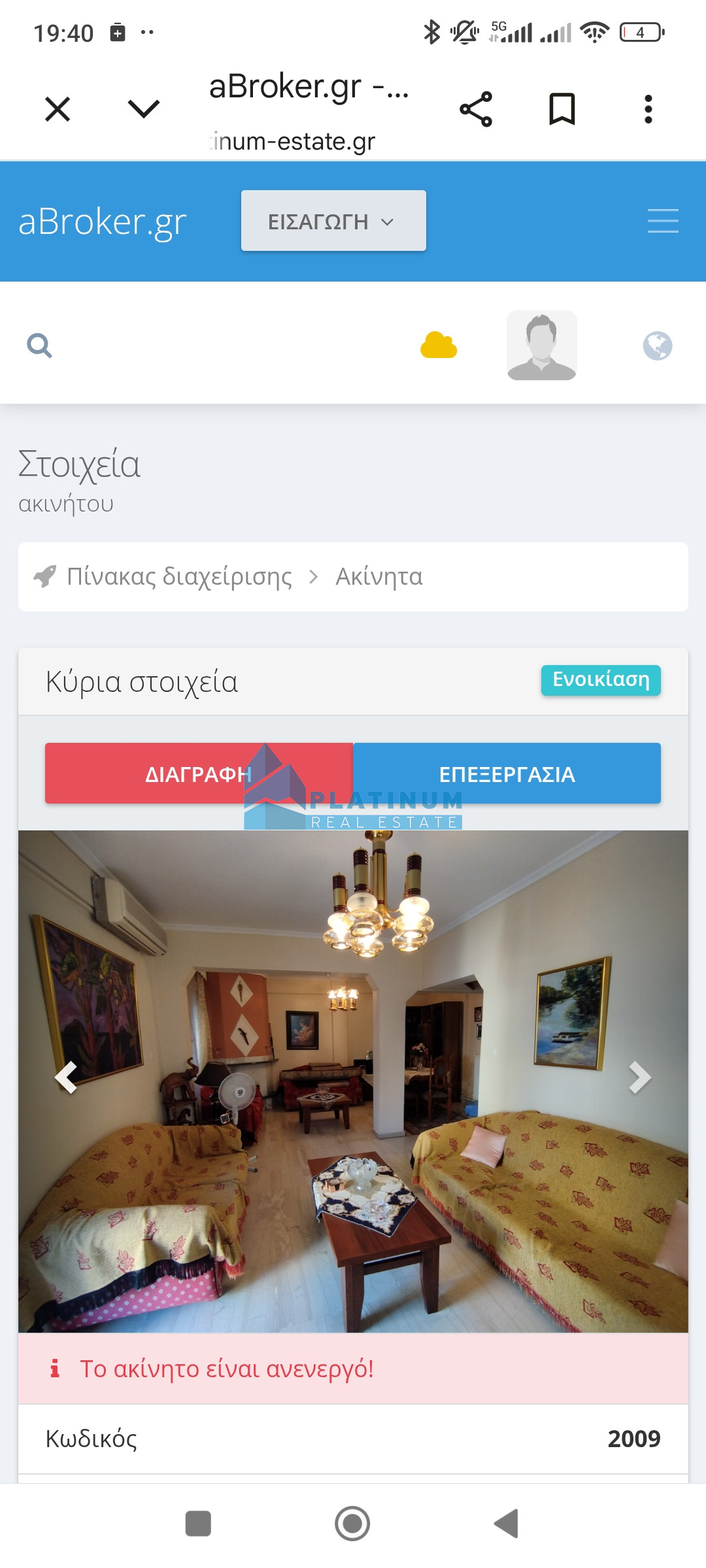Viewport: 706px width, 1568px height.
Task: Show the next property photo
Action: point(639,1077)
